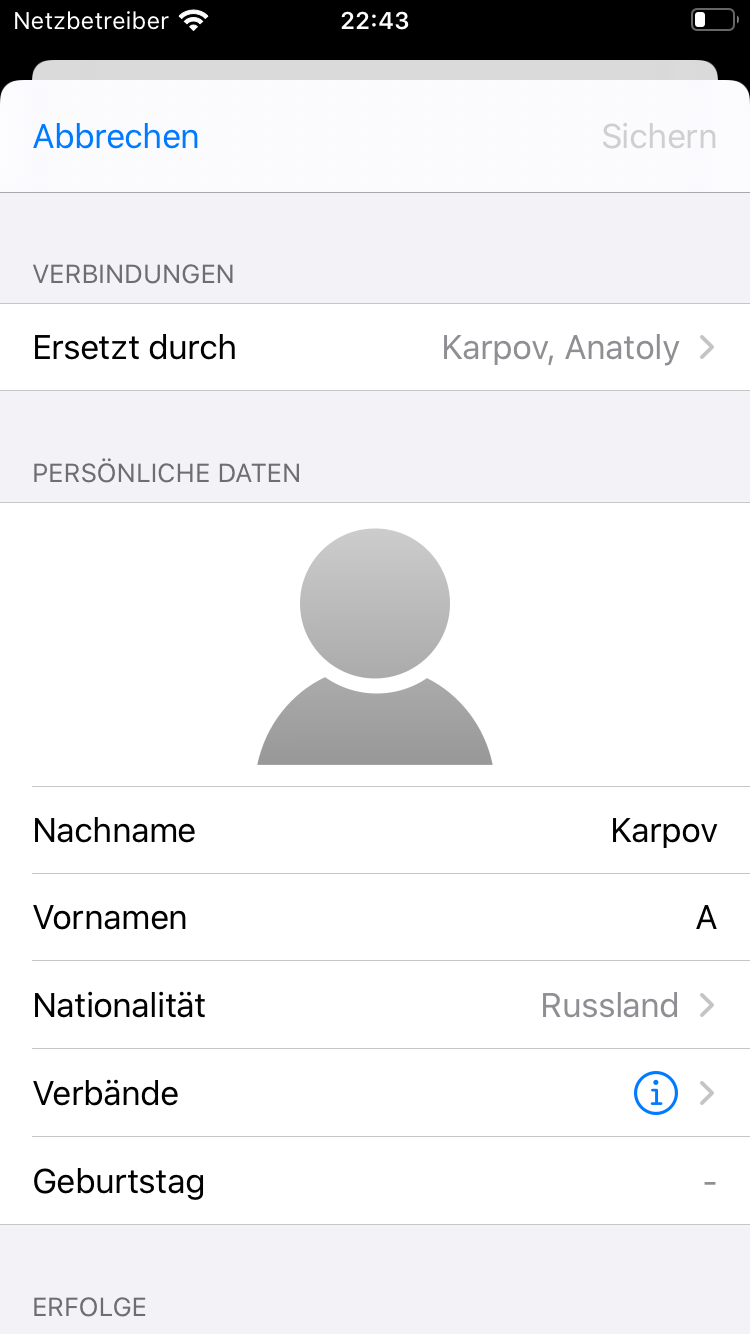Open the Nationalität Russland row
The height and width of the screenshot is (1334, 750).
(375, 1006)
